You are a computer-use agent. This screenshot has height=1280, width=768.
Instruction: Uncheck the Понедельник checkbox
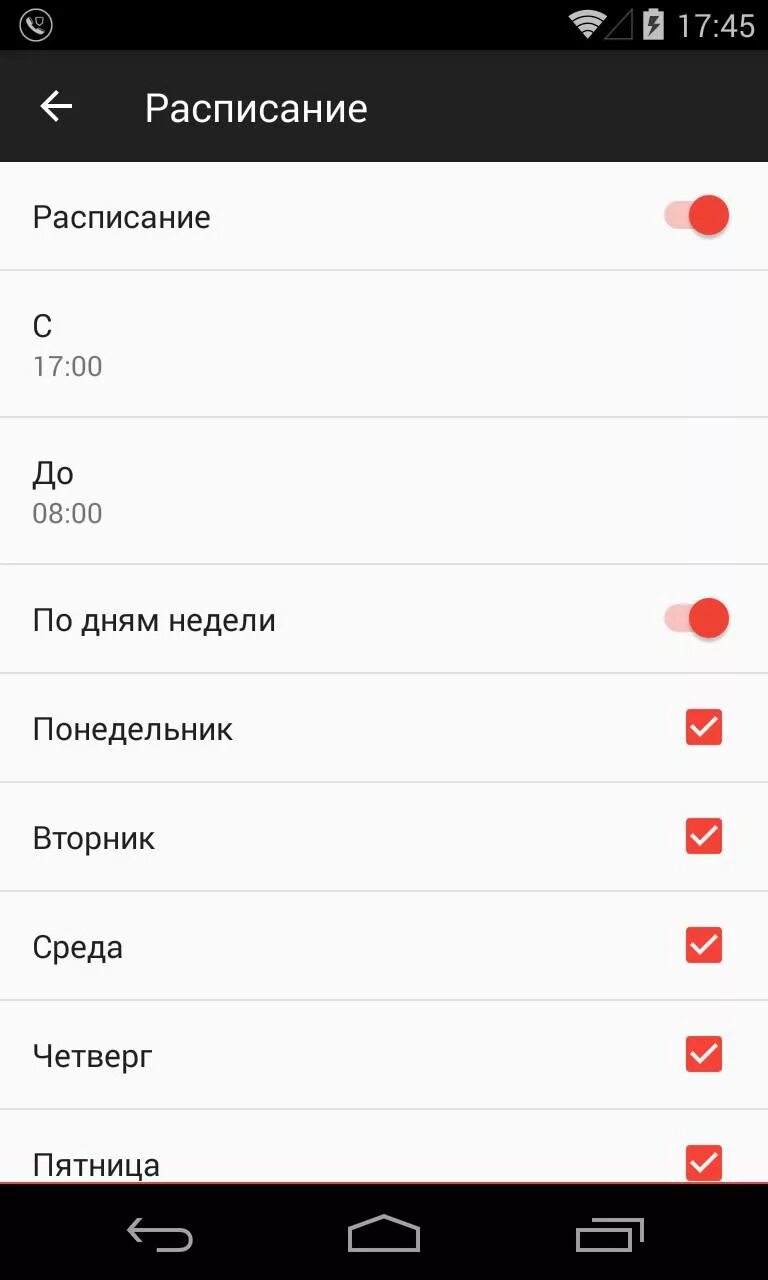tap(703, 727)
